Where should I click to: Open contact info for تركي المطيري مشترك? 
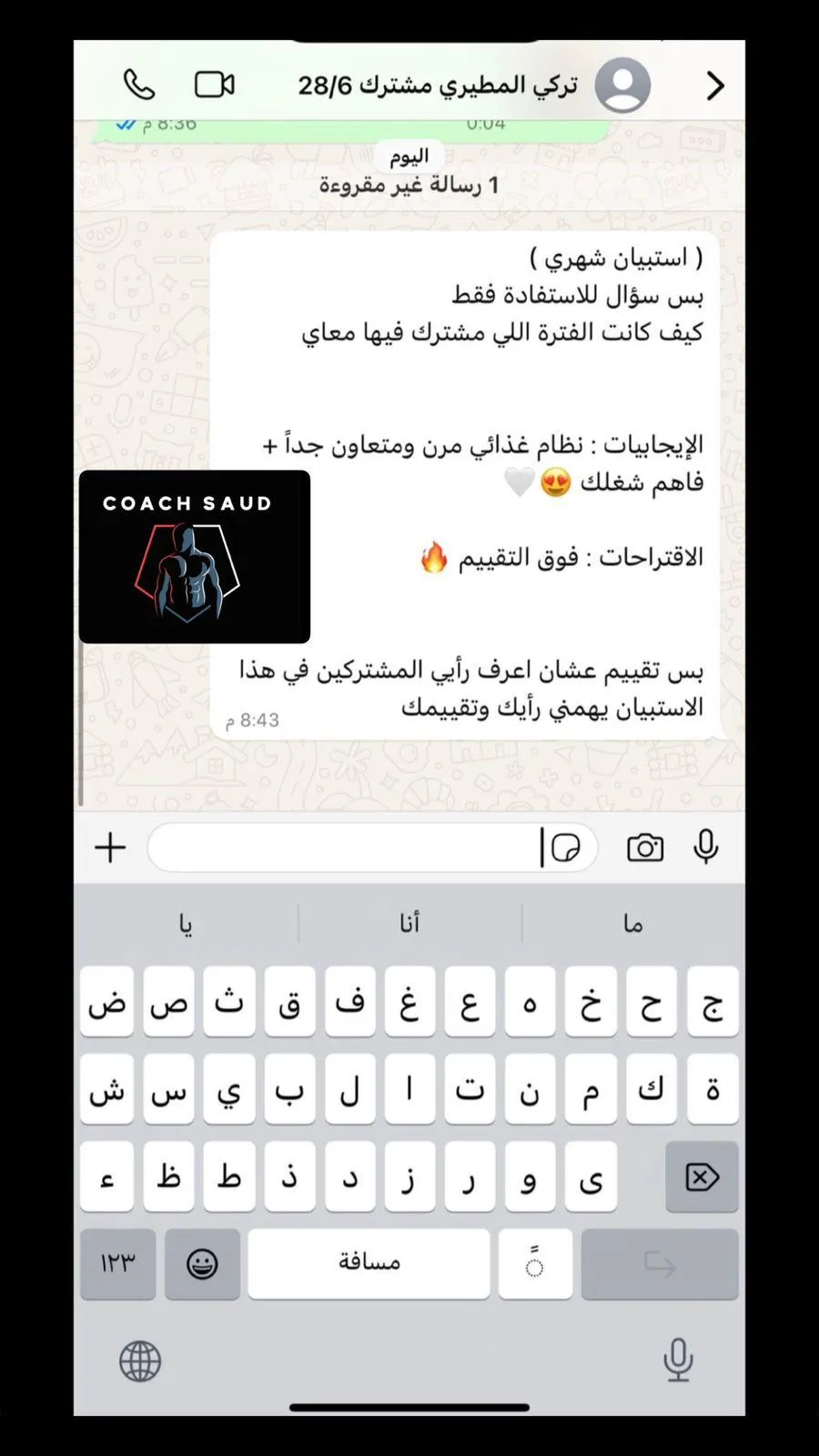(x=438, y=86)
